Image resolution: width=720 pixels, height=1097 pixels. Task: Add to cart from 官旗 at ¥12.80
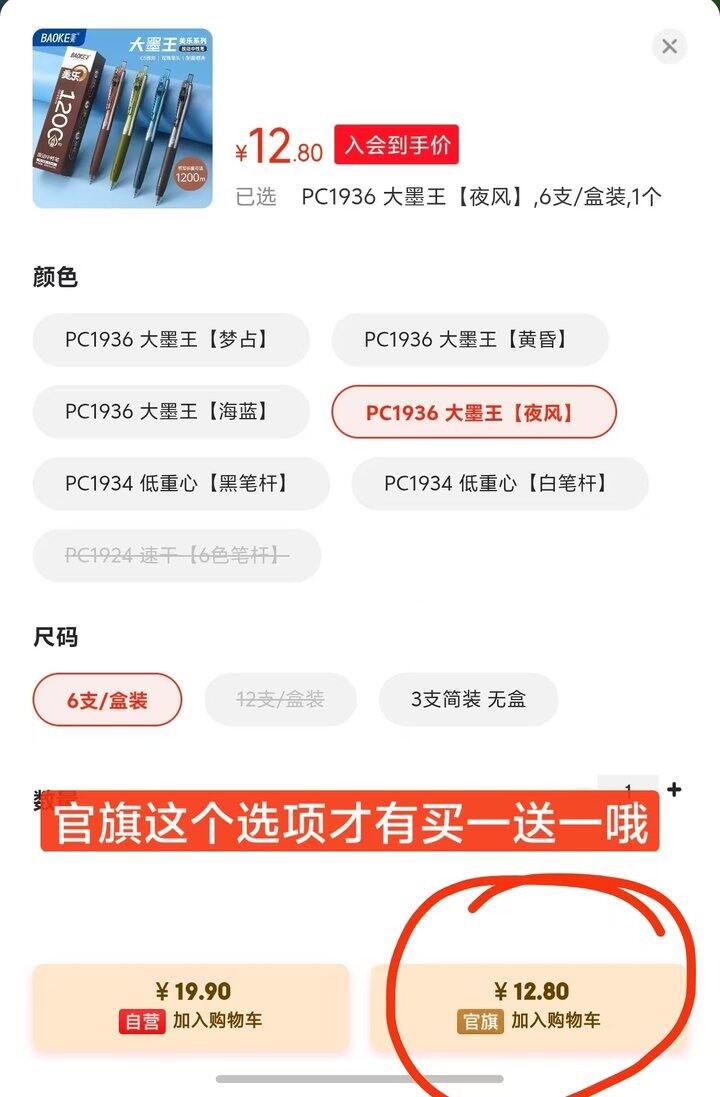[x=528, y=1007]
